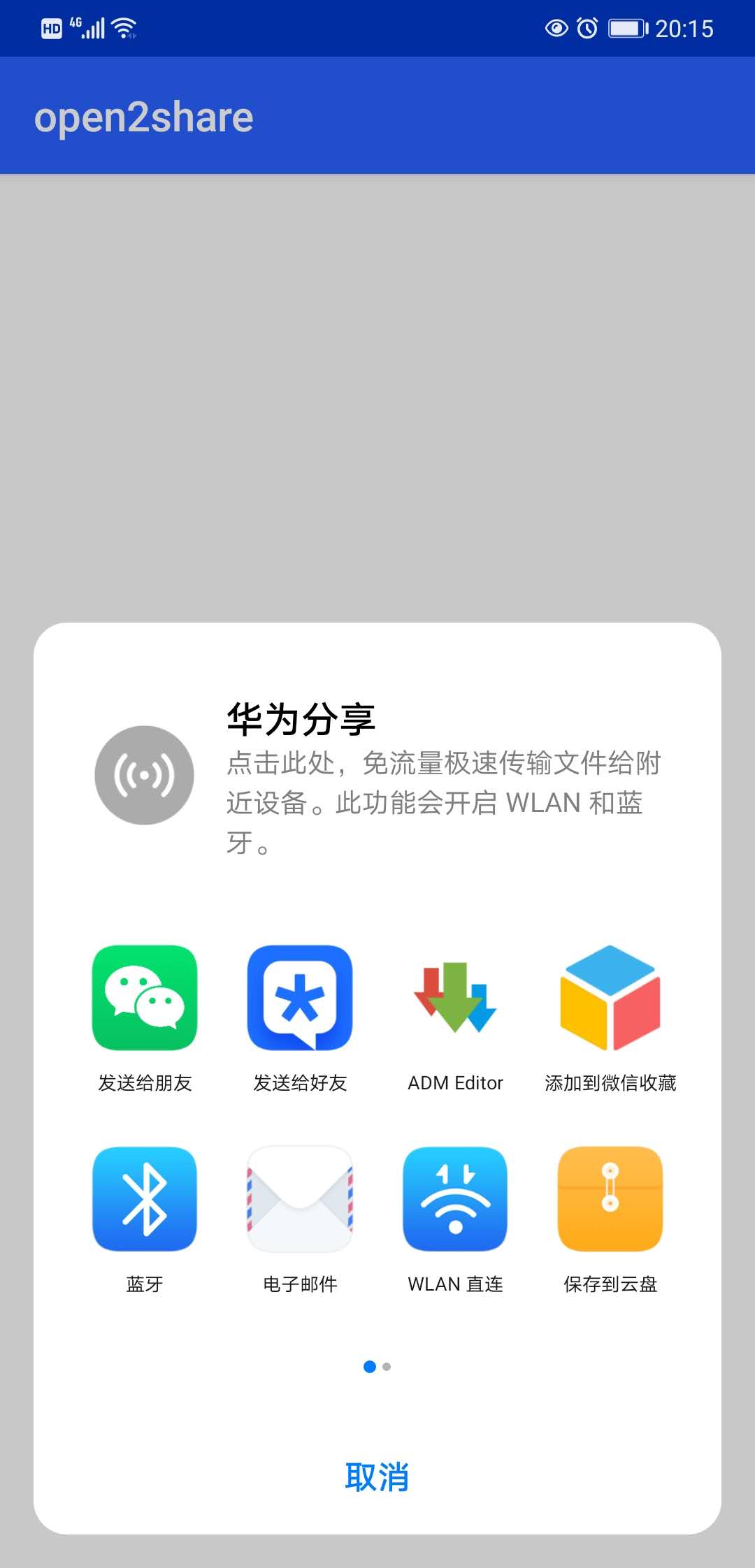
Task: Tap the eye protection icon in status bar
Action: (556, 28)
